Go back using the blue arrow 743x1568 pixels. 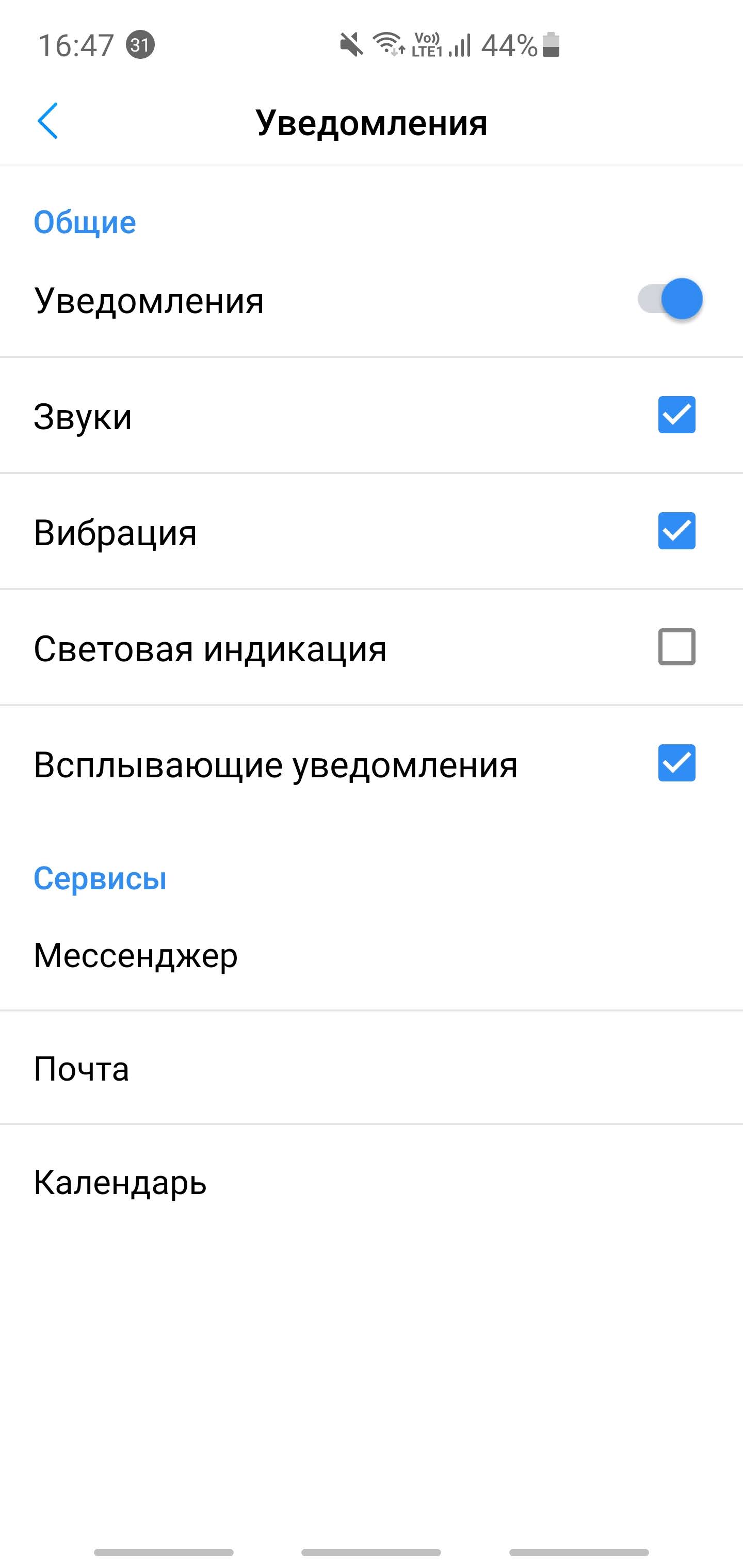(47, 121)
